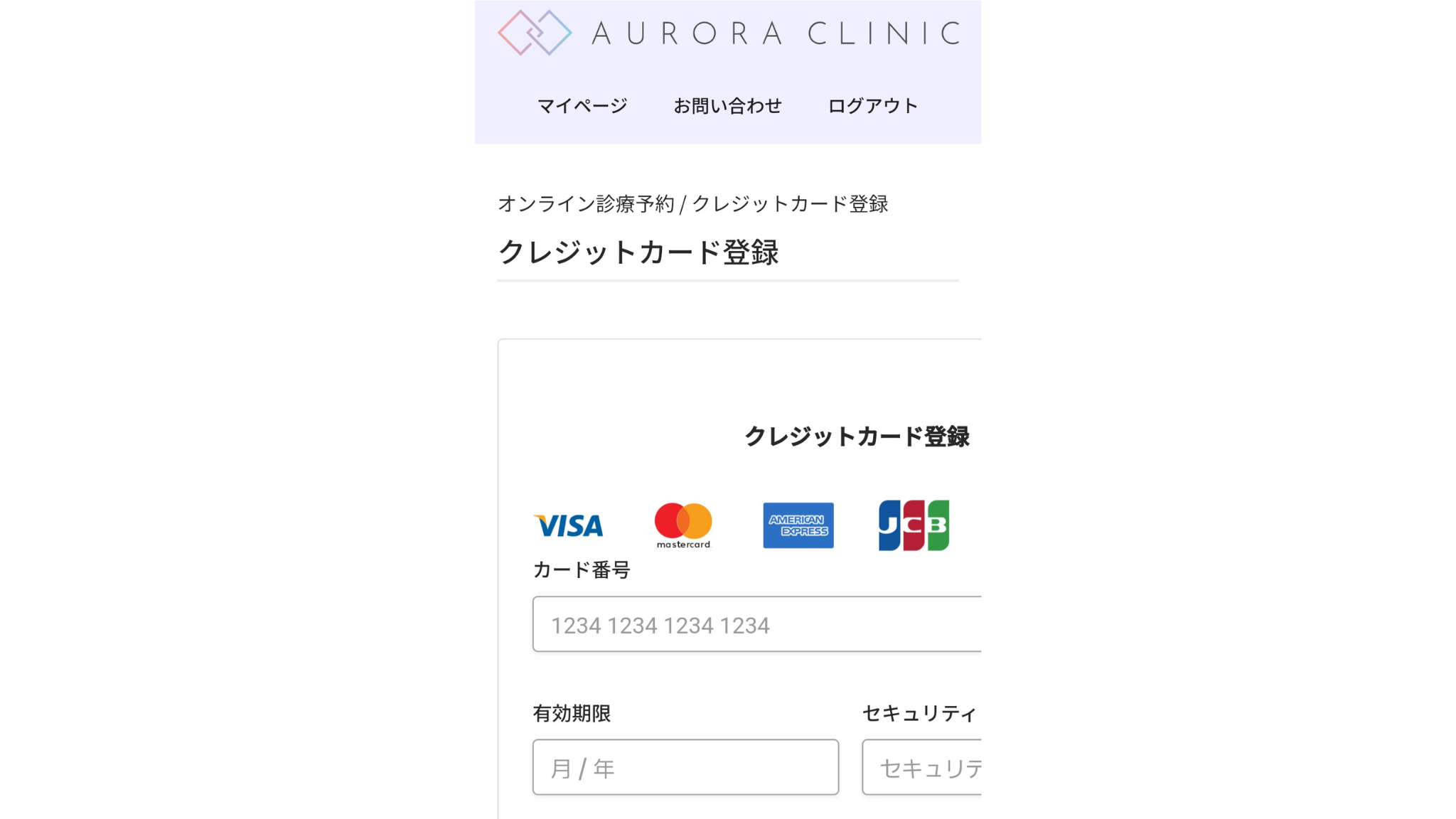Go to お問い合わせ contact page
Image resolution: width=1456 pixels, height=819 pixels.
pos(727,106)
